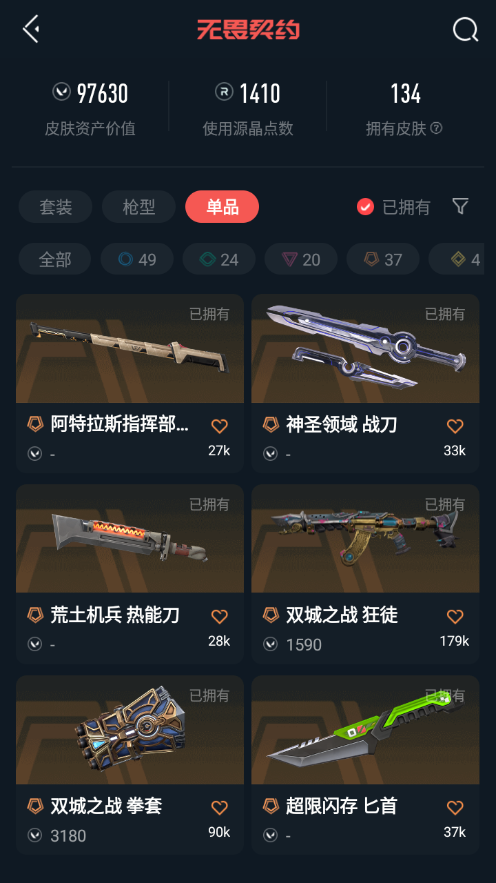The height and width of the screenshot is (883, 496).
Task: Select the 单品 tab
Action: (x=222, y=207)
